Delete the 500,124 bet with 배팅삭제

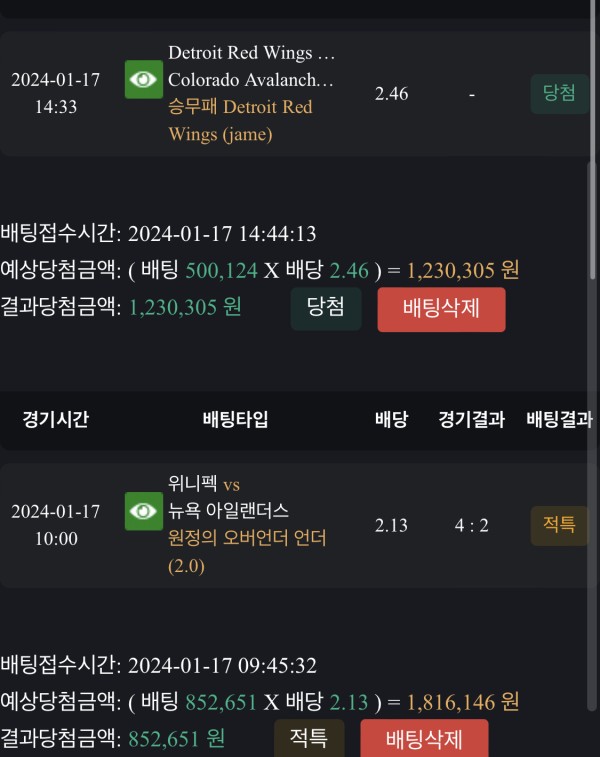441,309
